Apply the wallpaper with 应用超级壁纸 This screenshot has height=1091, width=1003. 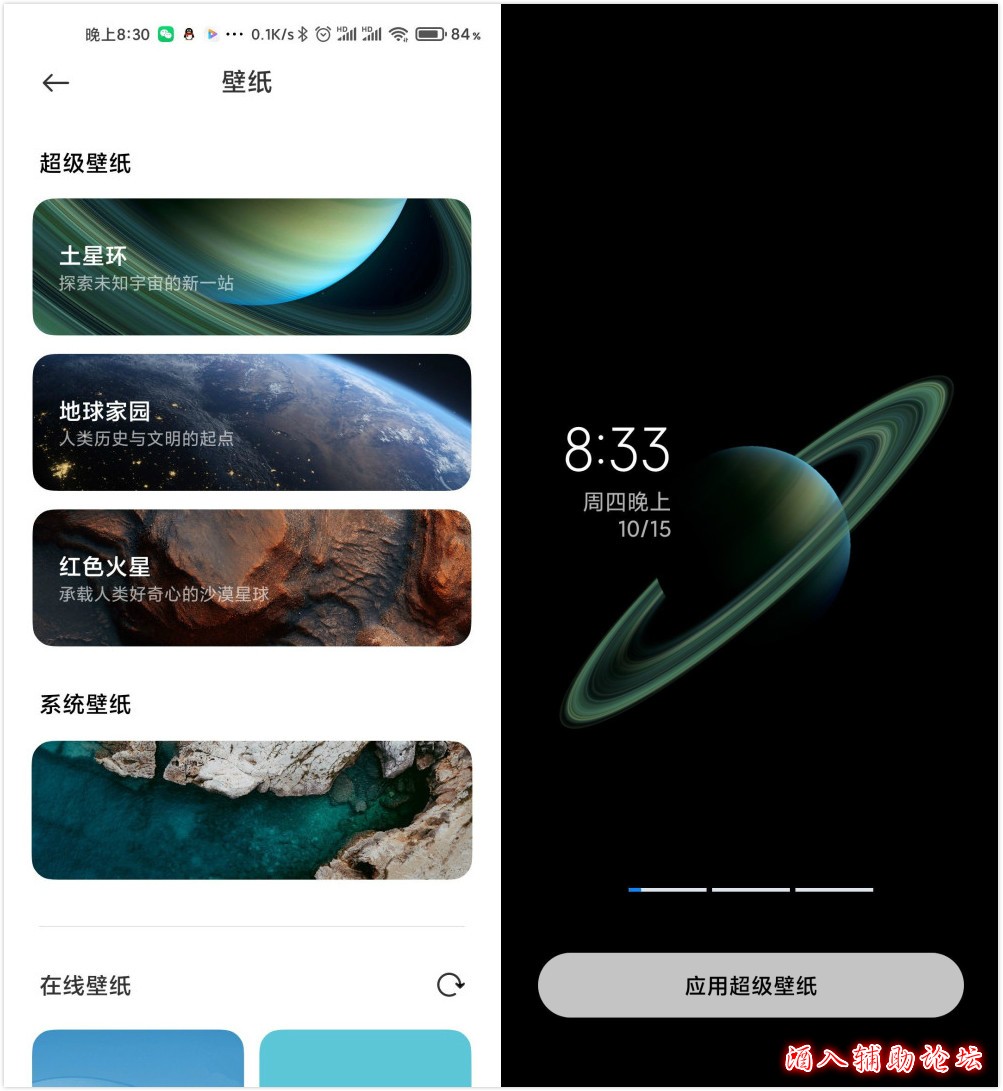750,986
